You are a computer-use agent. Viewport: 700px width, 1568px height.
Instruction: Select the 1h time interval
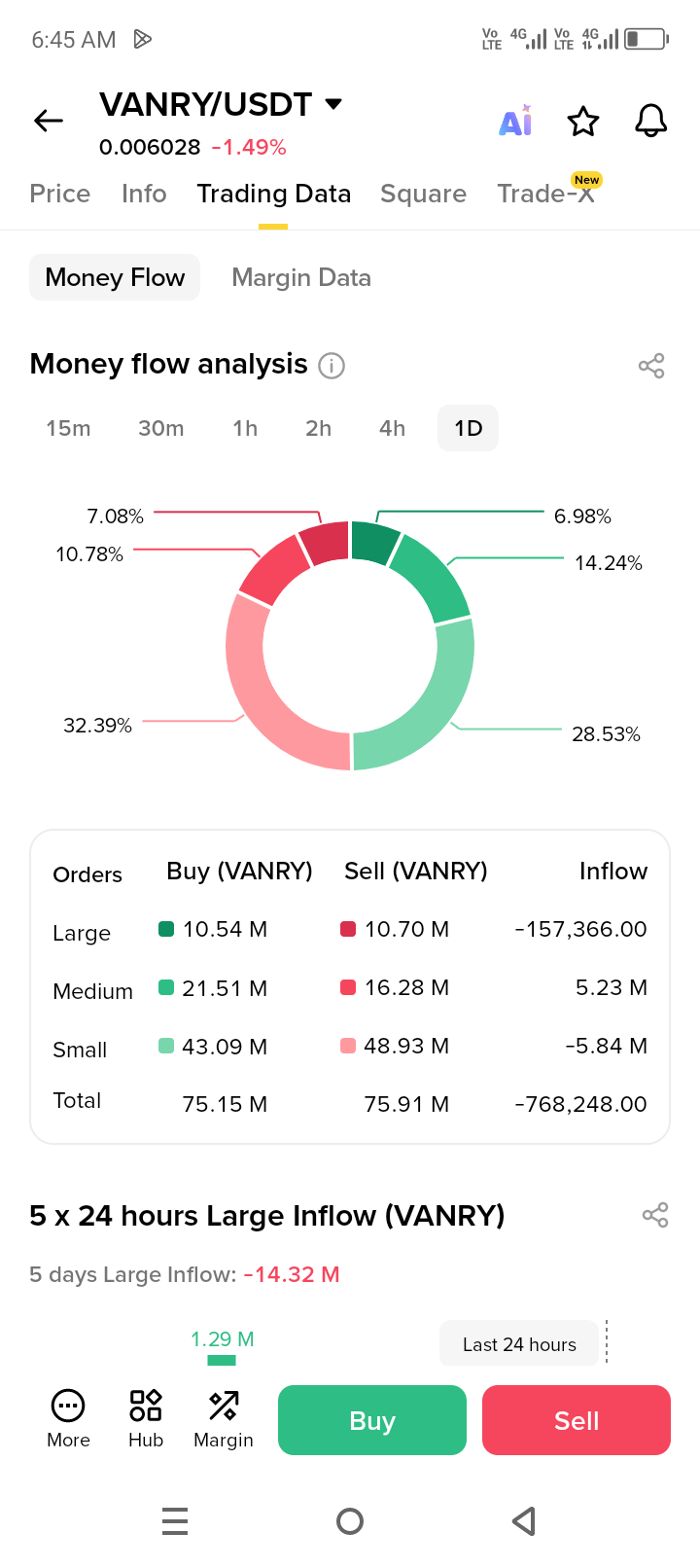(x=245, y=428)
